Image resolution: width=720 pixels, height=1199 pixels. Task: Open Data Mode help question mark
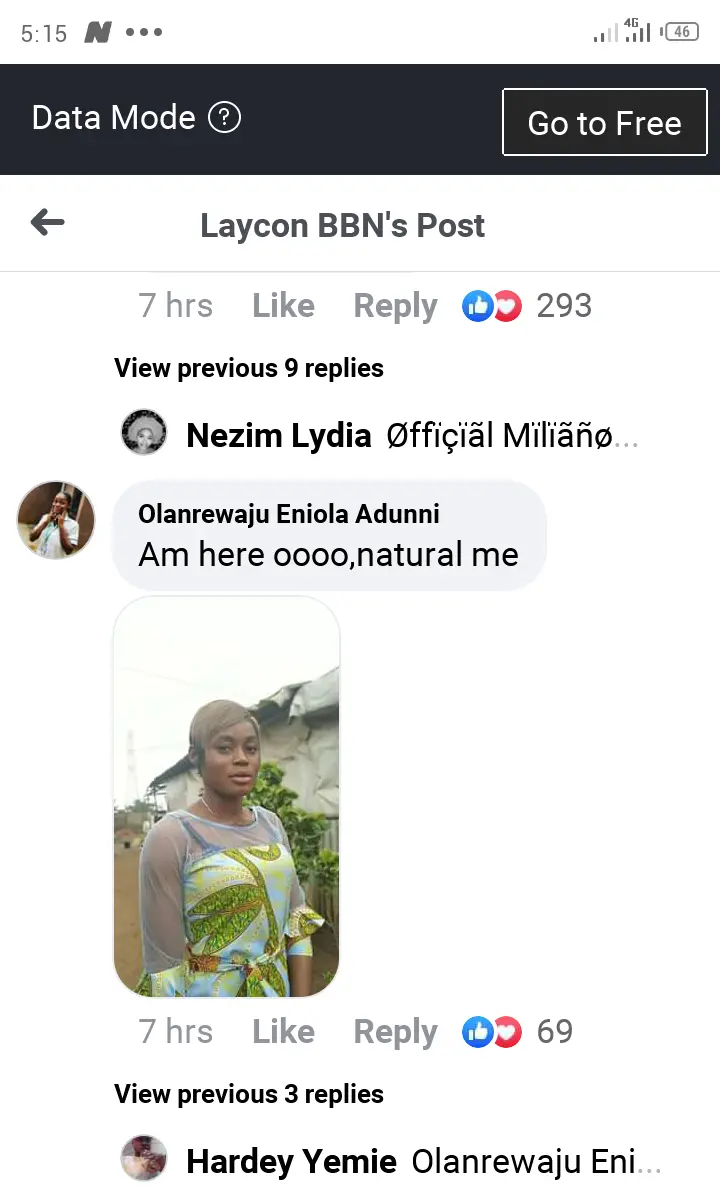tap(224, 118)
